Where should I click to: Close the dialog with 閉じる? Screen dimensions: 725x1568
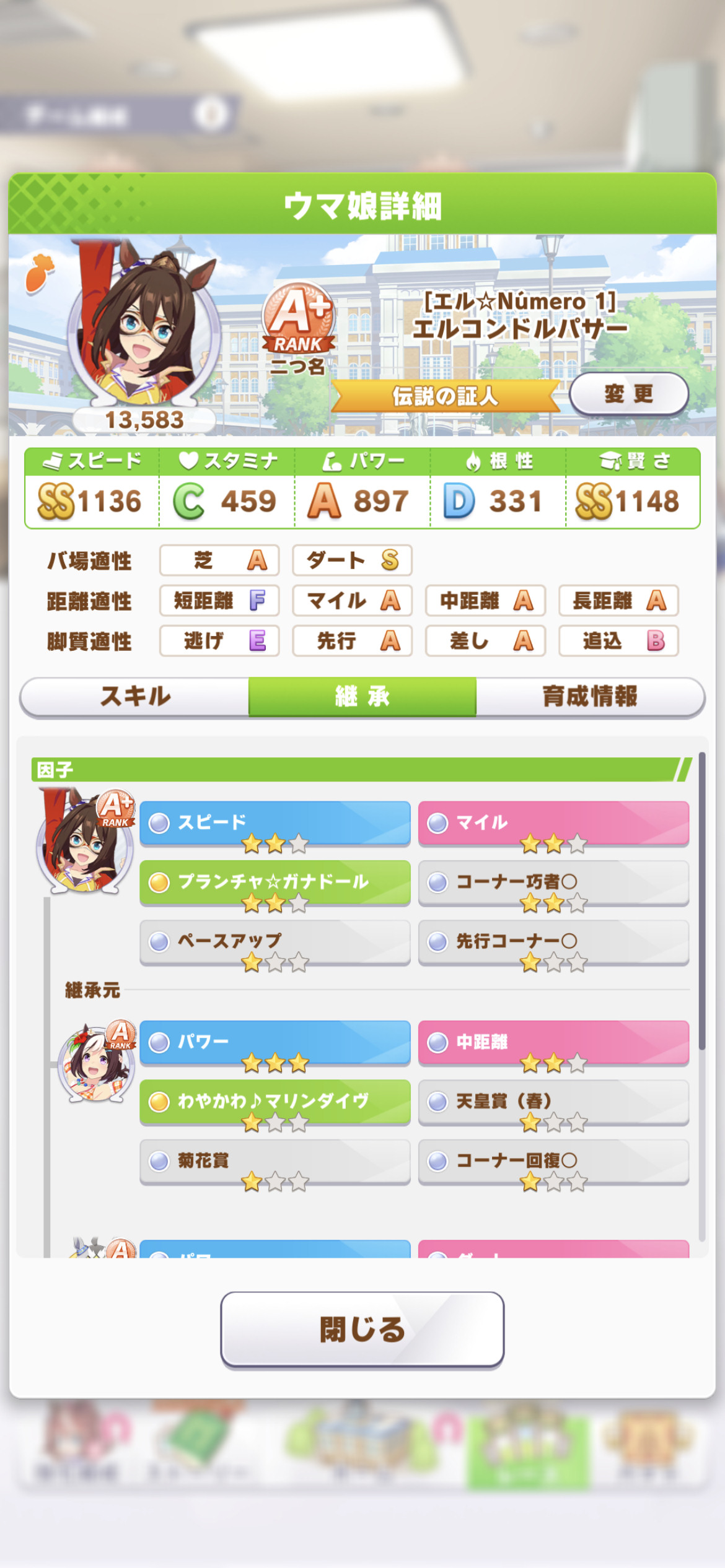[x=362, y=1329]
